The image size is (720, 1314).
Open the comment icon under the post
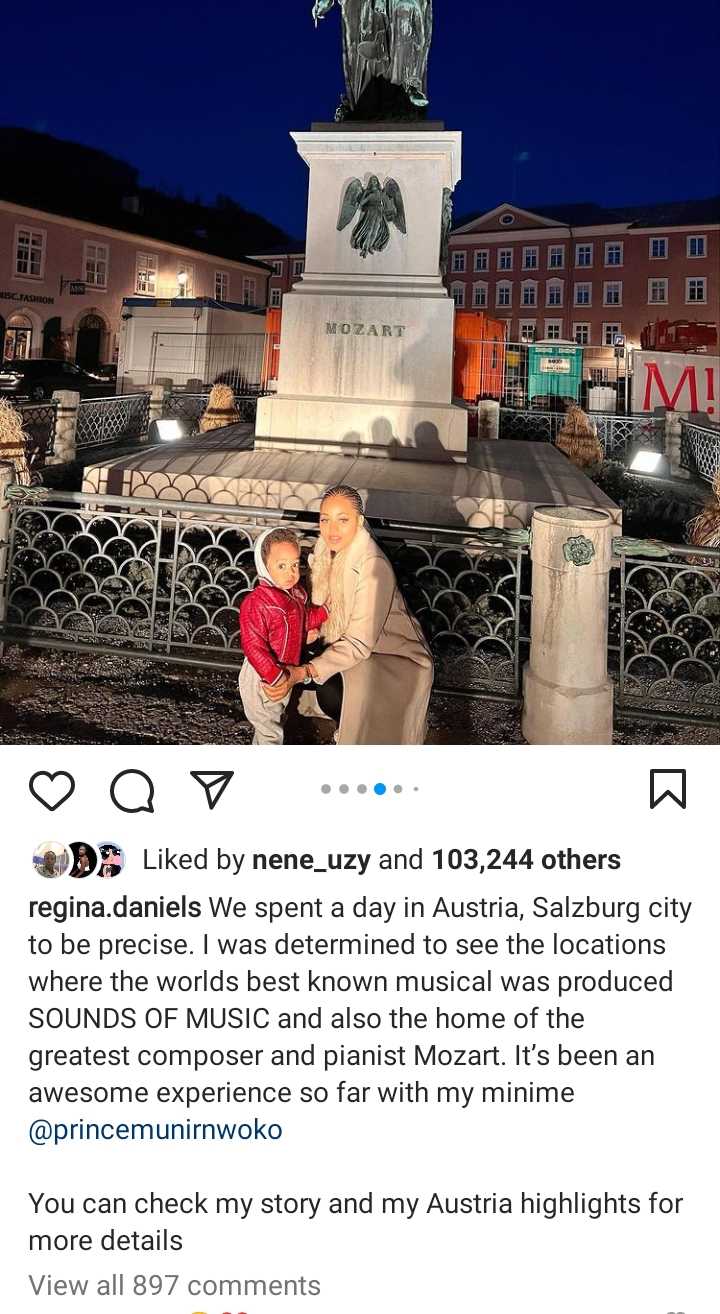(132, 792)
